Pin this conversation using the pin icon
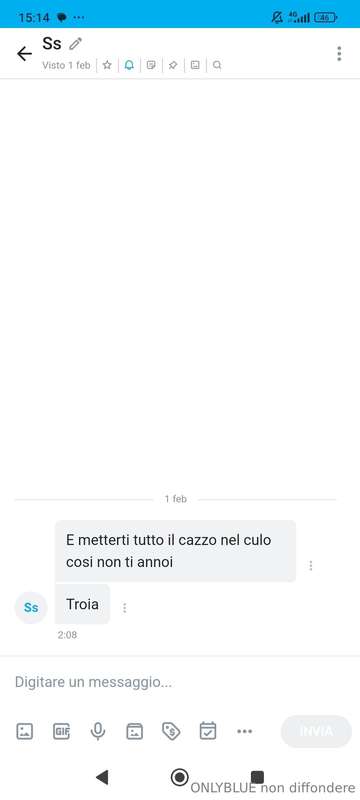 tap(173, 65)
